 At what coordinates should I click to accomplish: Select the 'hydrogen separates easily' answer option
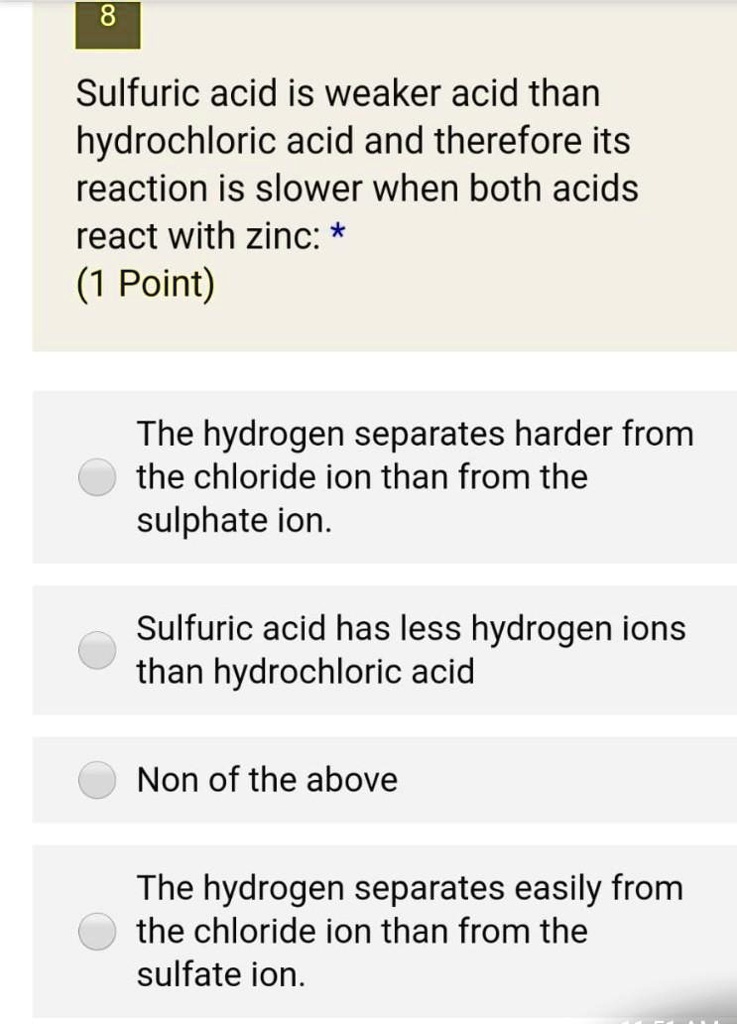(x=96, y=931)
